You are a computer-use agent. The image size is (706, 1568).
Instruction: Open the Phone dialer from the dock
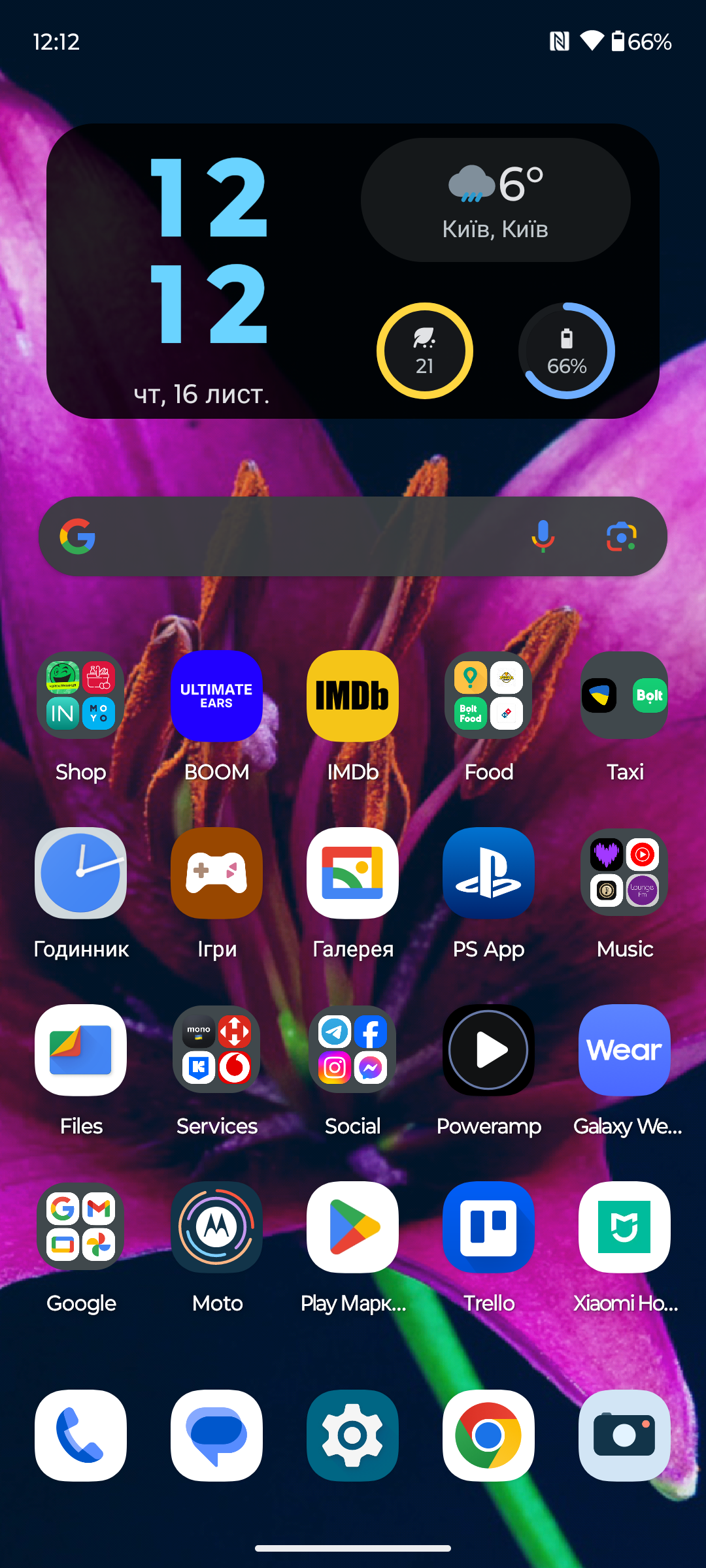pyautogui.click(x=81, y=1435)
